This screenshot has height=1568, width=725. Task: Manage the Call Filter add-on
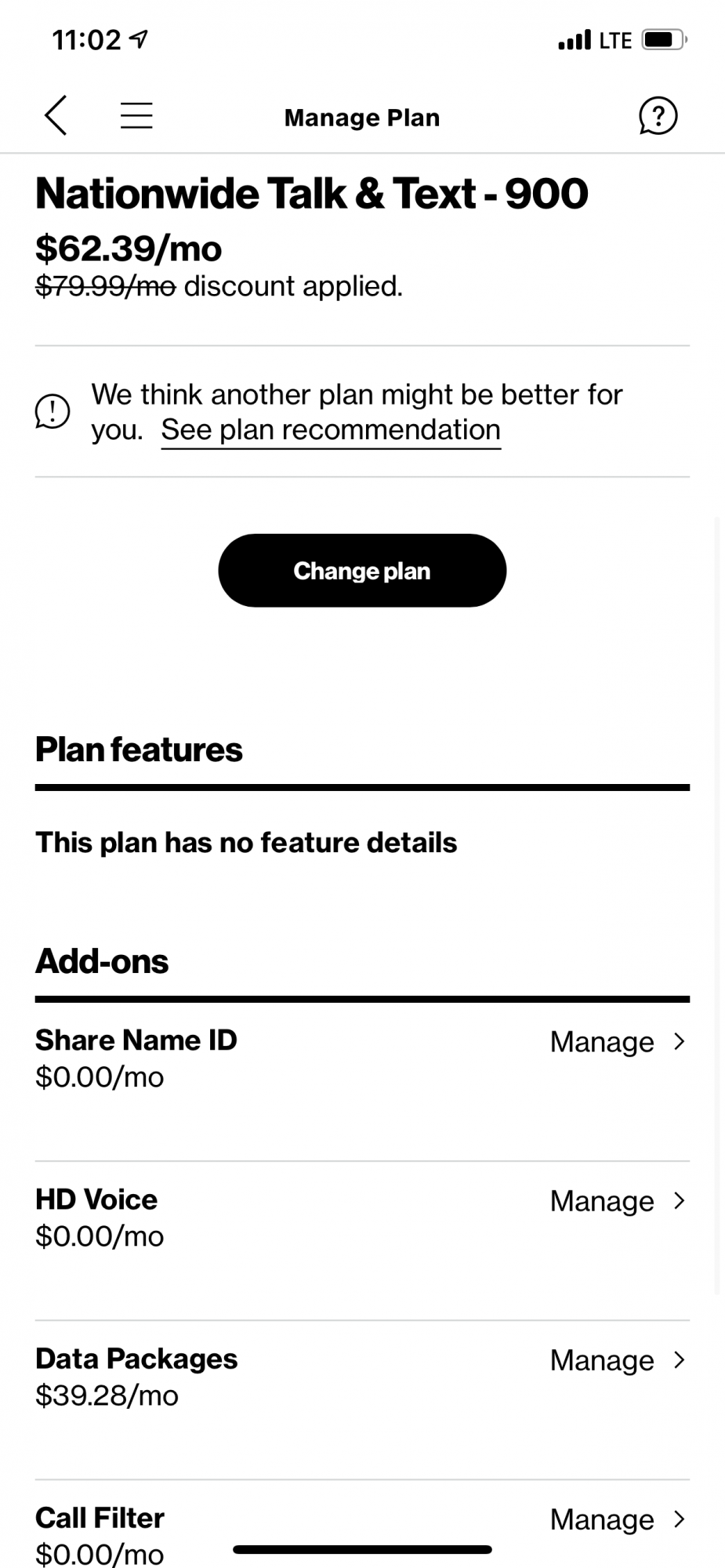tap(617, 1519)
